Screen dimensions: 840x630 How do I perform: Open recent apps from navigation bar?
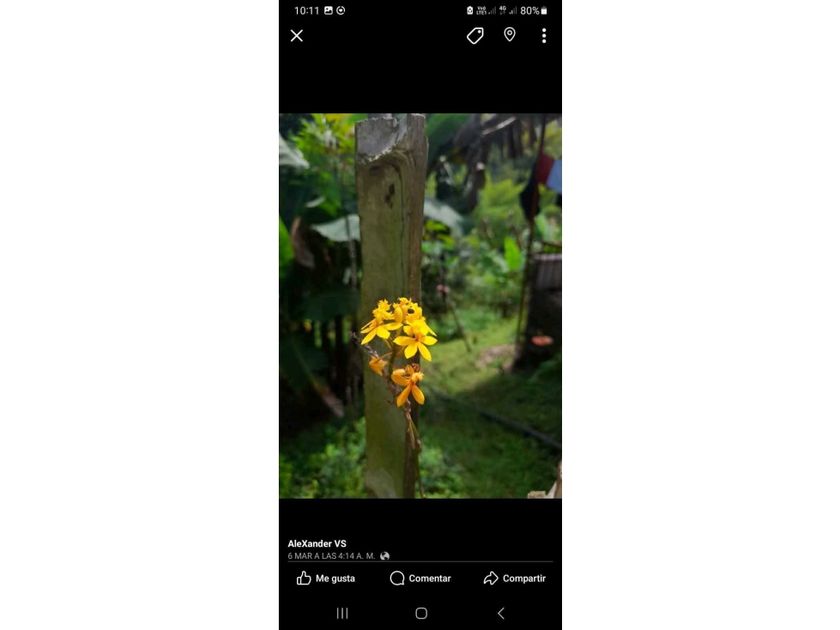pos(342,613)
